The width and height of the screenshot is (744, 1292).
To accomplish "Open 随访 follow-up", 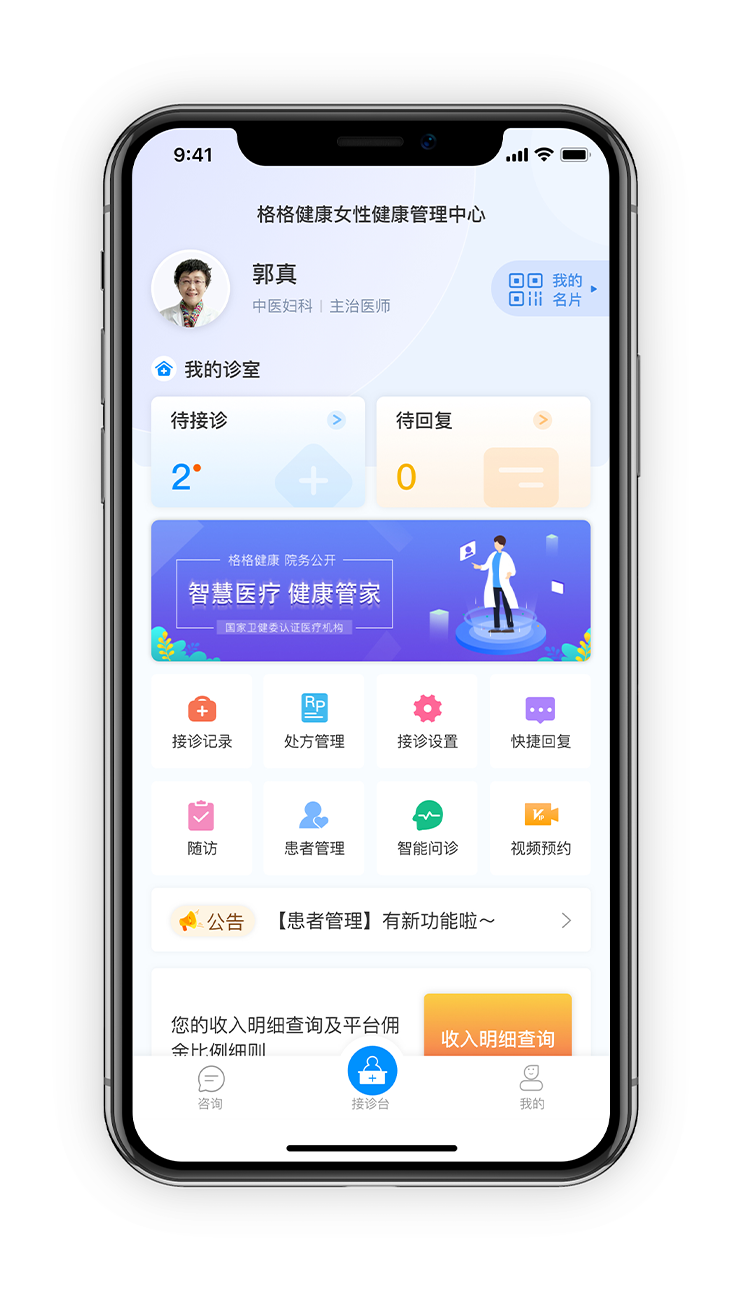I will pyautogui.click(x=202, y=828).
